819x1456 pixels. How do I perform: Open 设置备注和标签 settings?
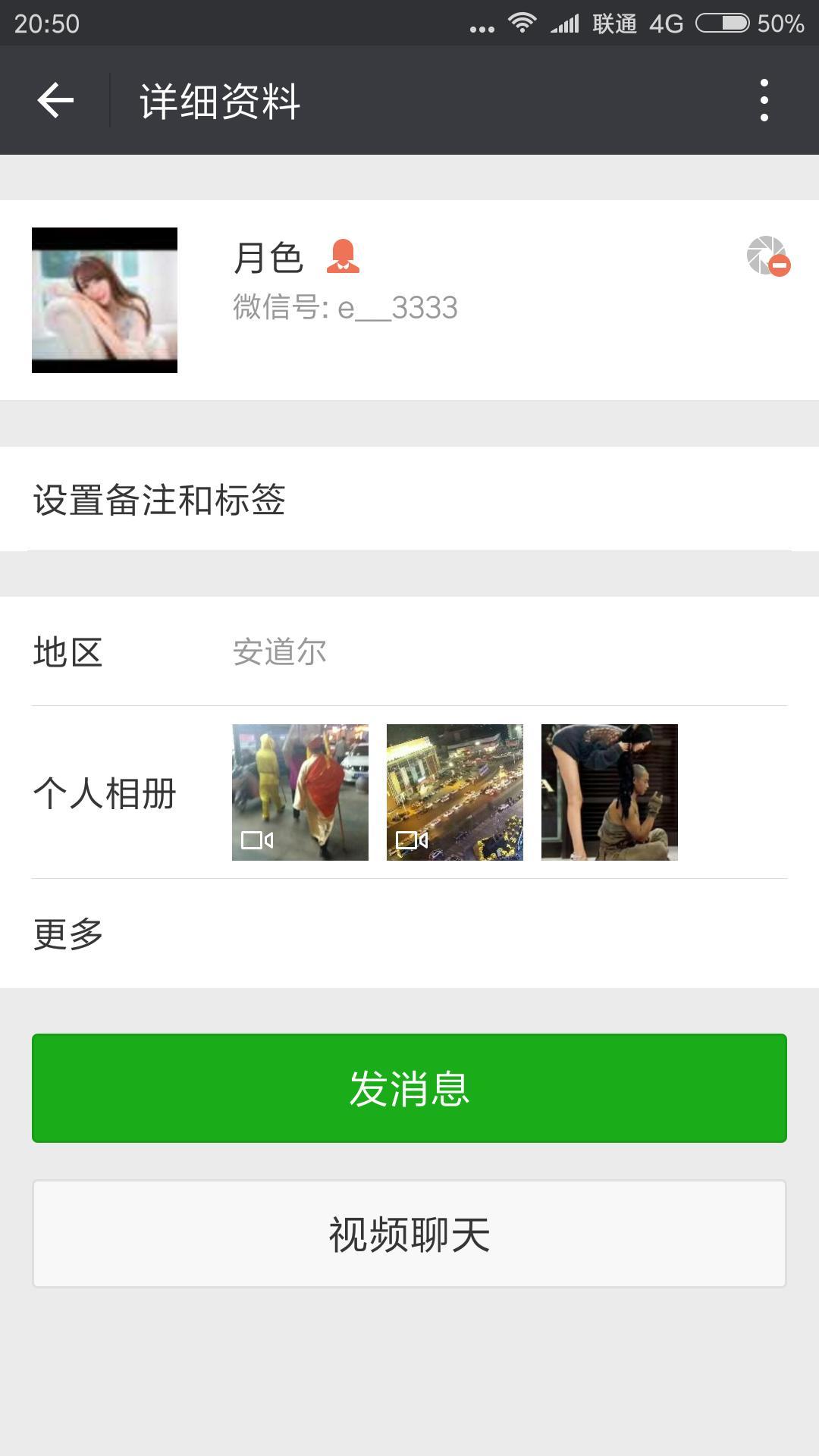coord(409,500)
